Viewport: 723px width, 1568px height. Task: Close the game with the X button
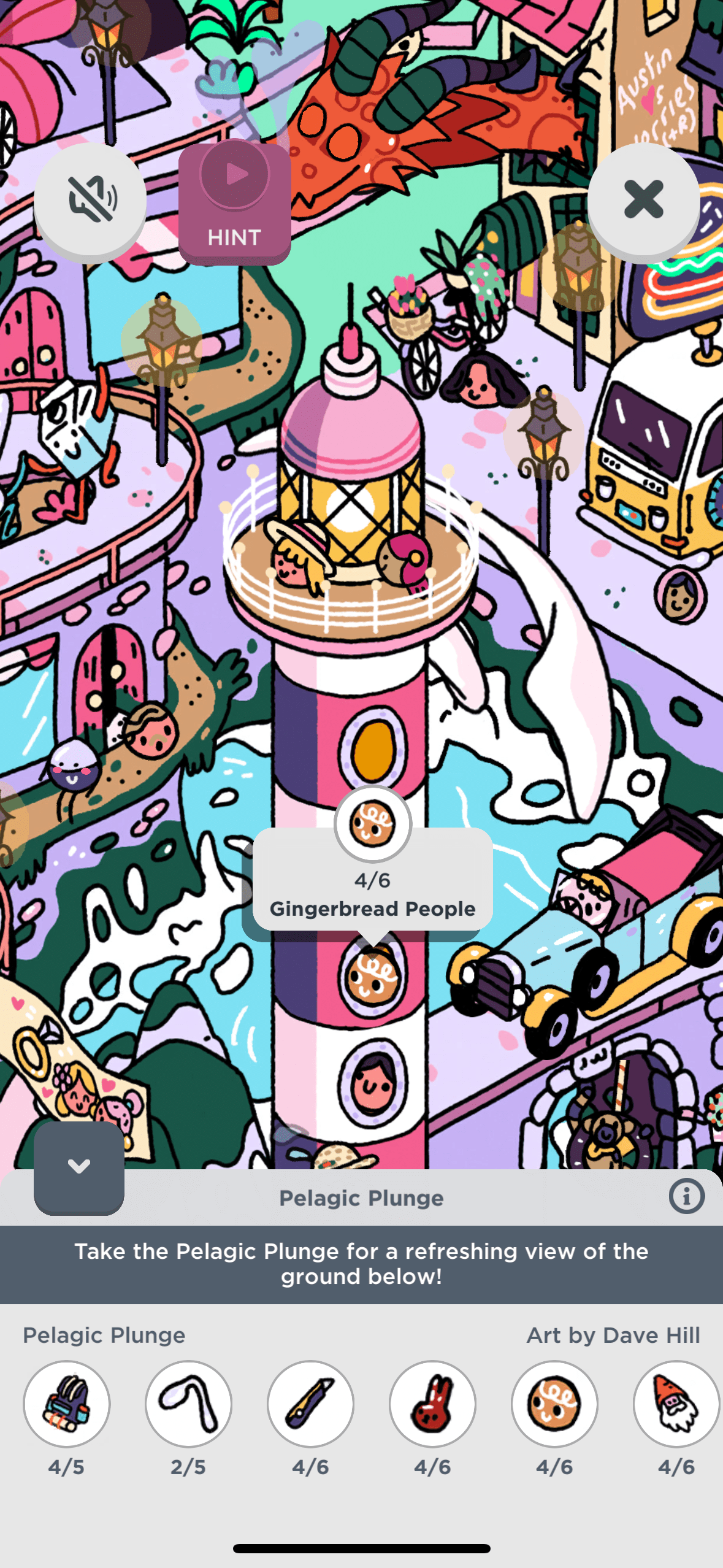click(x=643, y=199)
